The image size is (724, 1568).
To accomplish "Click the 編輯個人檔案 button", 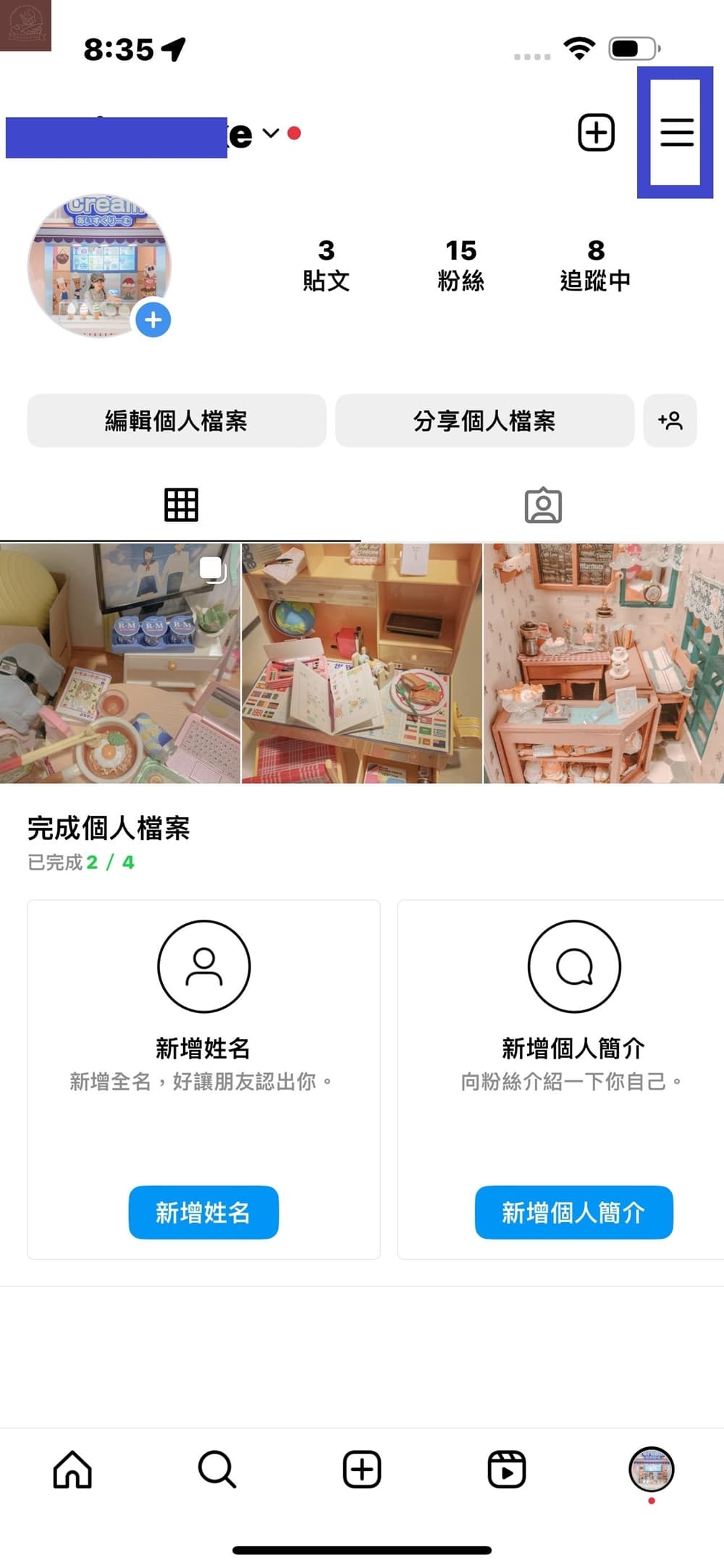I will click(x=176, y=420).
